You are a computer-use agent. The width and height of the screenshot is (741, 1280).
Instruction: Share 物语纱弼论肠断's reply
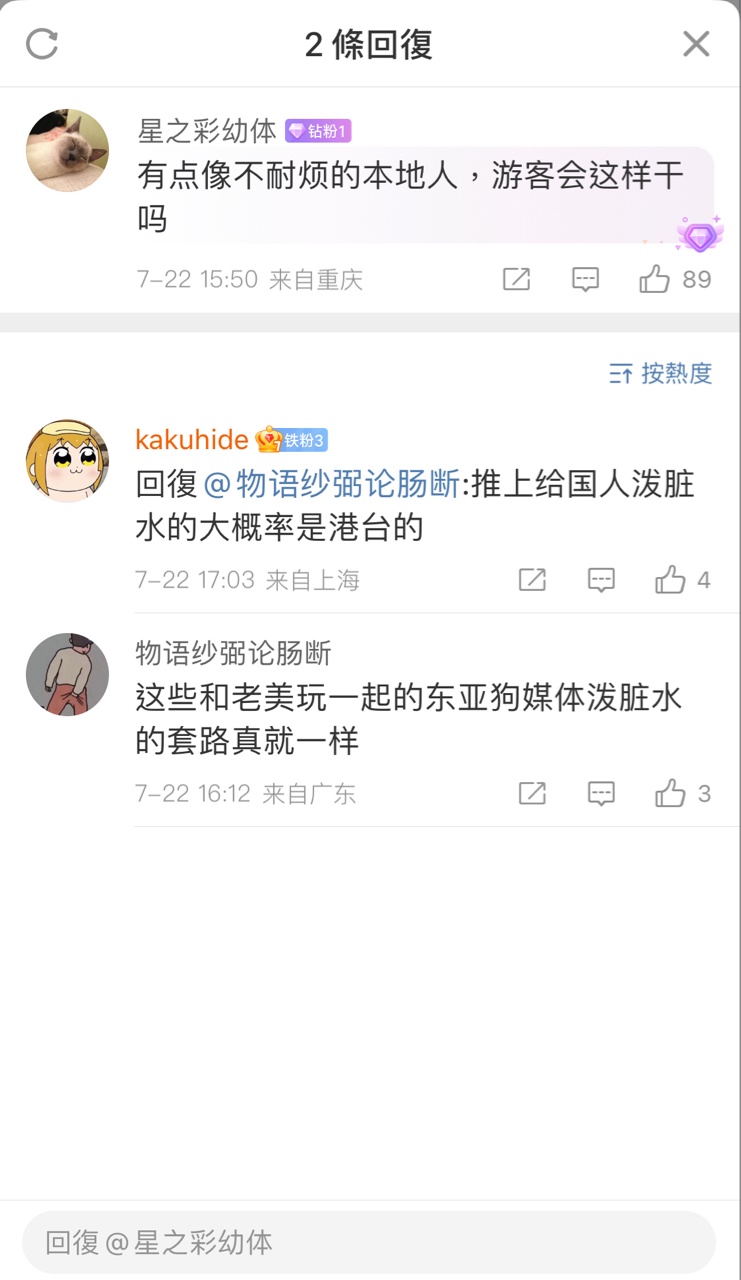tap(532, 794)
